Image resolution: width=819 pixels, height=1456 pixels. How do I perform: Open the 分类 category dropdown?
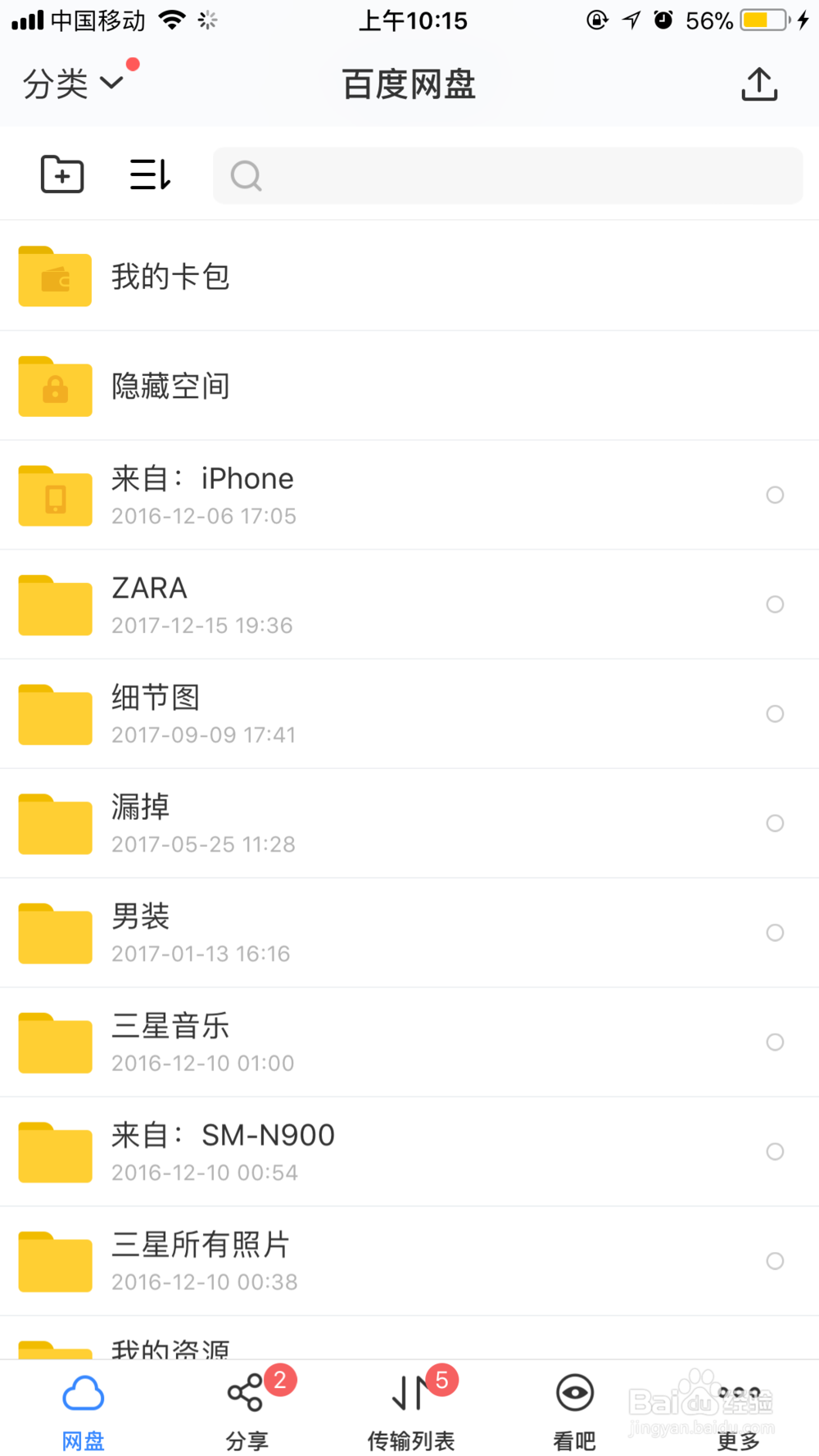coord(74,84)
